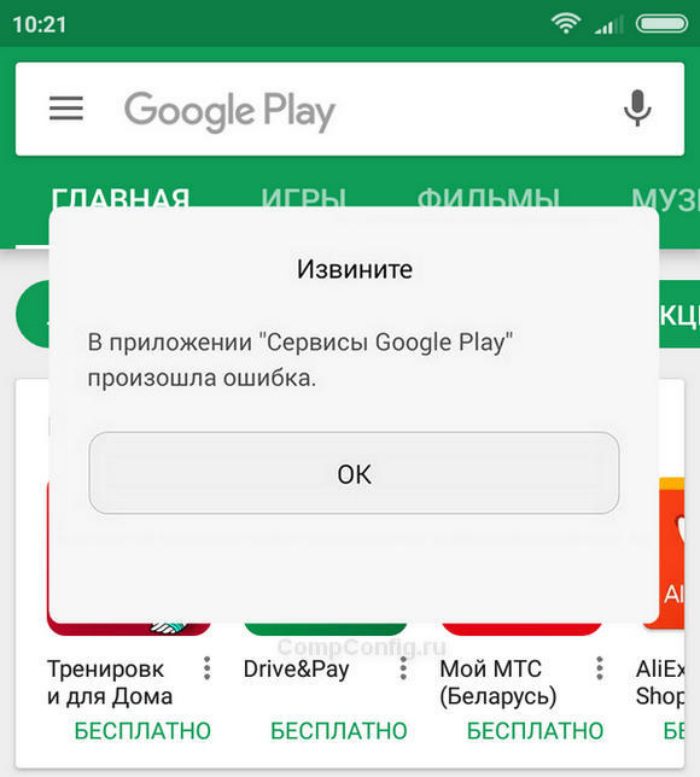This screenshot has width=700, height=777.
Task: Open the Мой МТС (Беларусь) app card
Action: pyautogui.click(x=498, y=680)
